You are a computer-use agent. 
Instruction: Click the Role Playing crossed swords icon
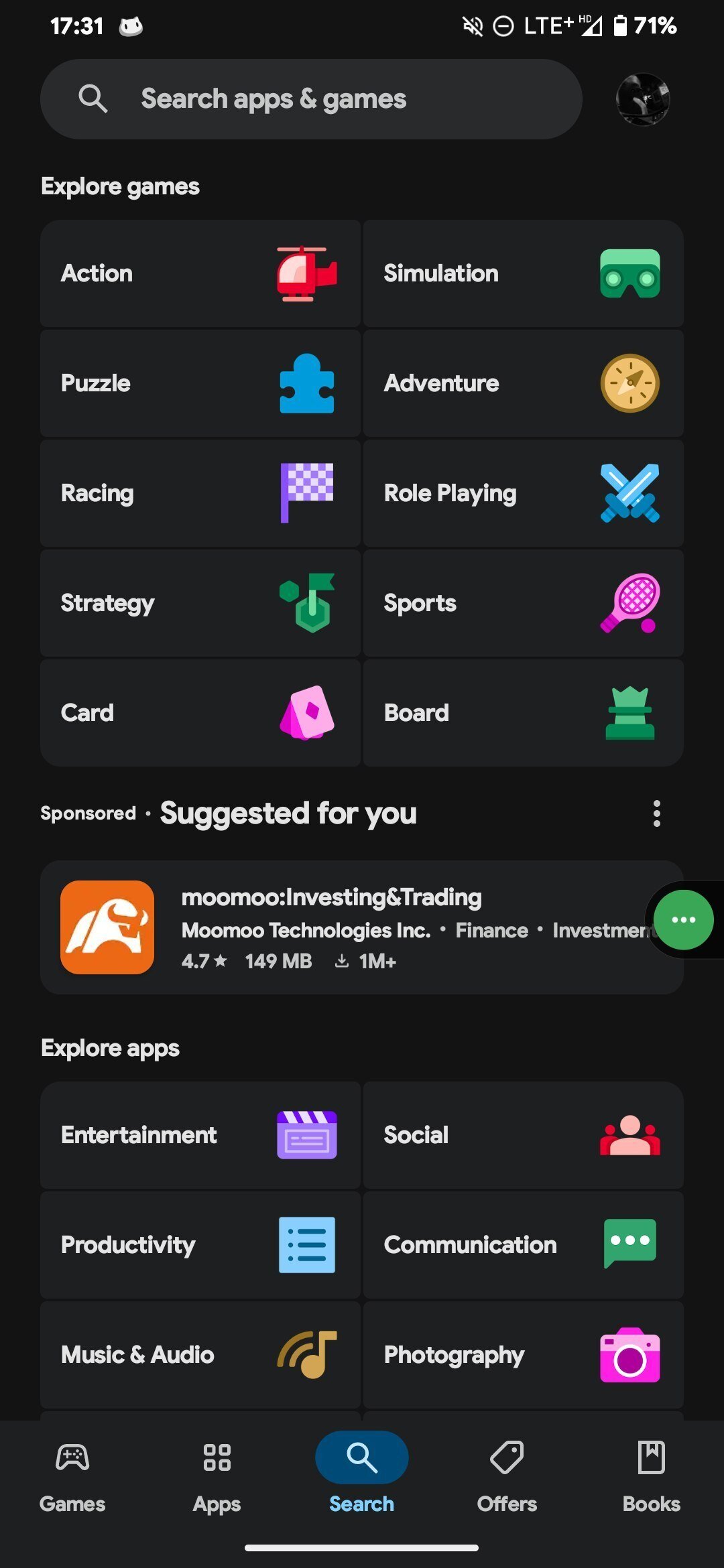pyautogui.click(x=629, y=493)
